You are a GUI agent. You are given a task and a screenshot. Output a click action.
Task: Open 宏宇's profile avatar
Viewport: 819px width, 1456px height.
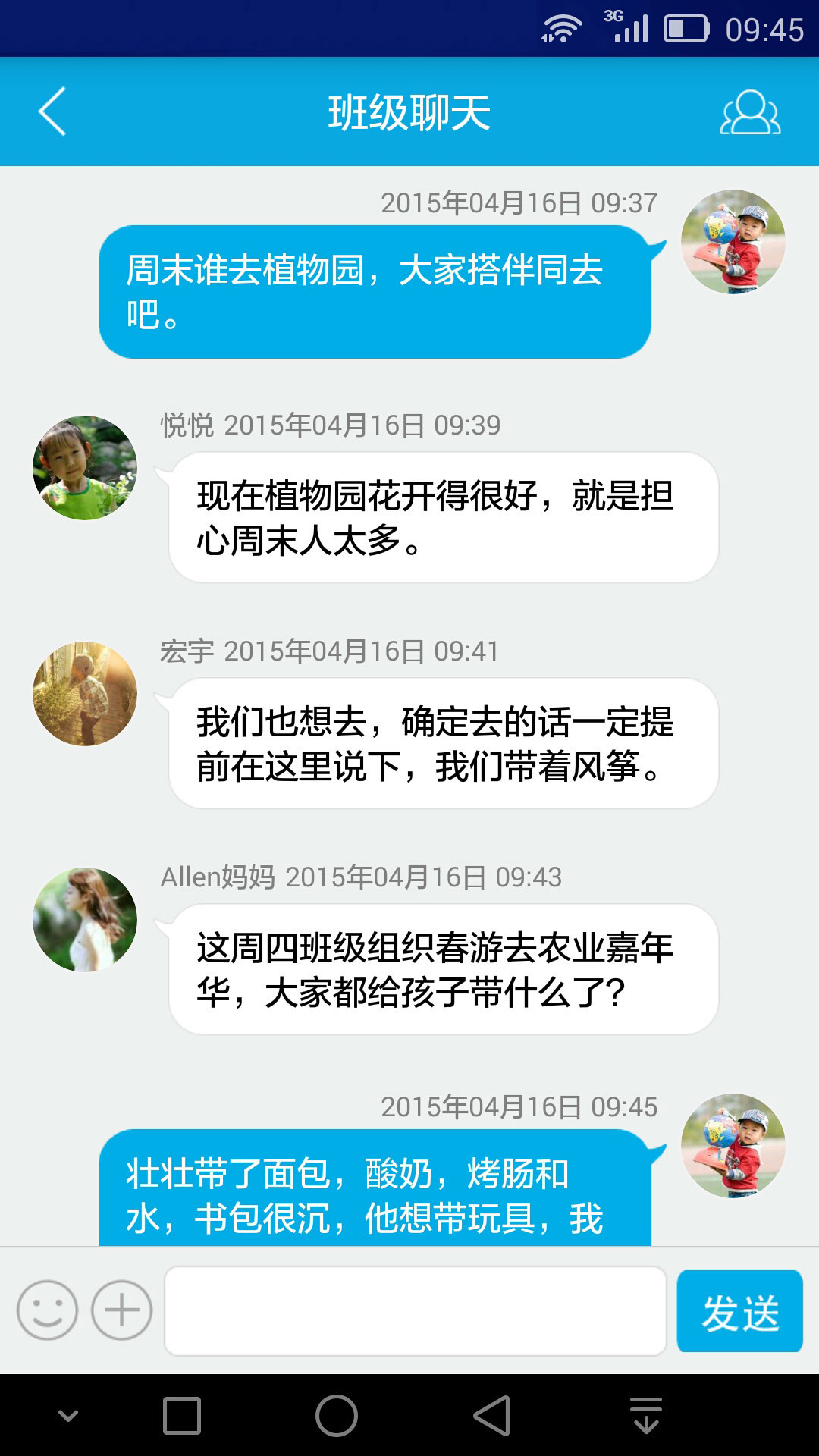85,694
